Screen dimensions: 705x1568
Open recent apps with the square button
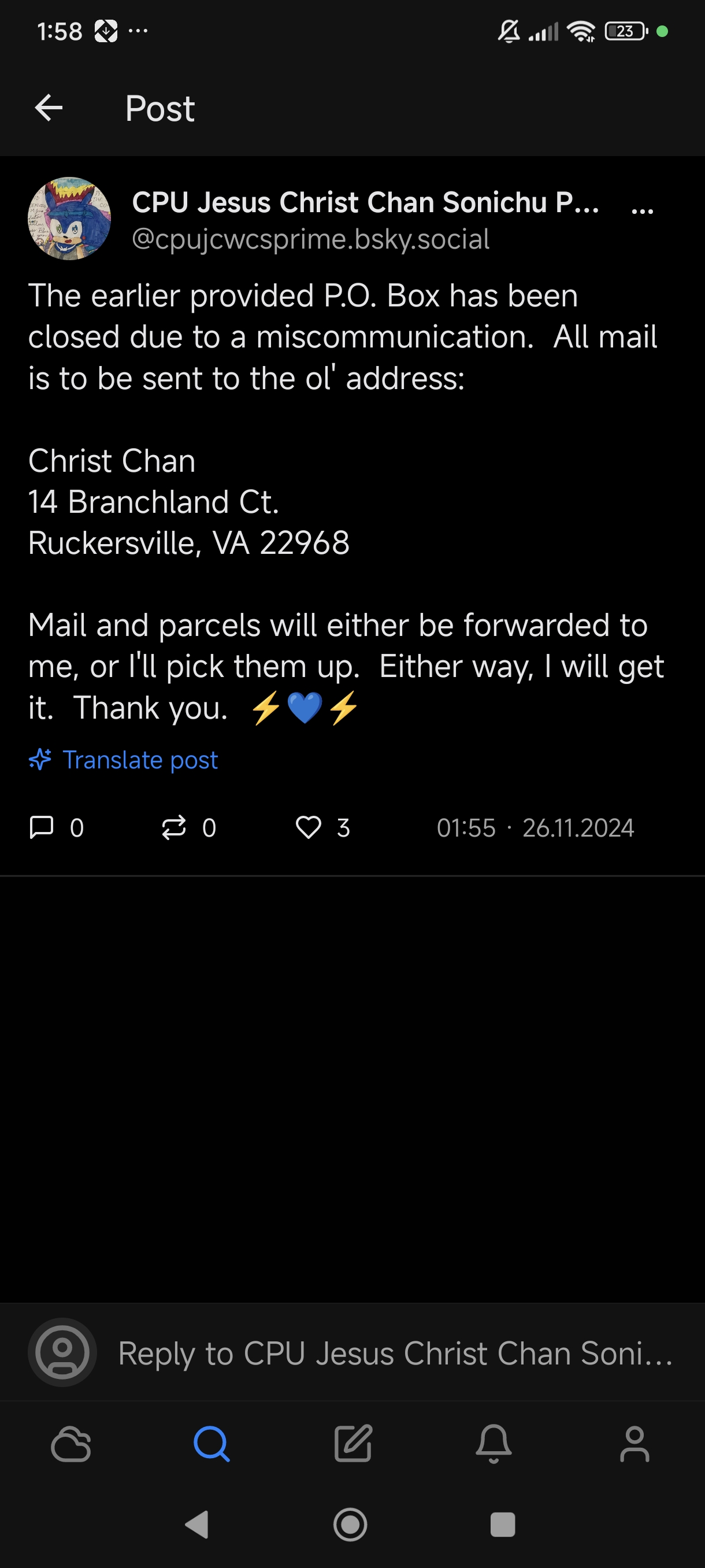click(502, 1525)
